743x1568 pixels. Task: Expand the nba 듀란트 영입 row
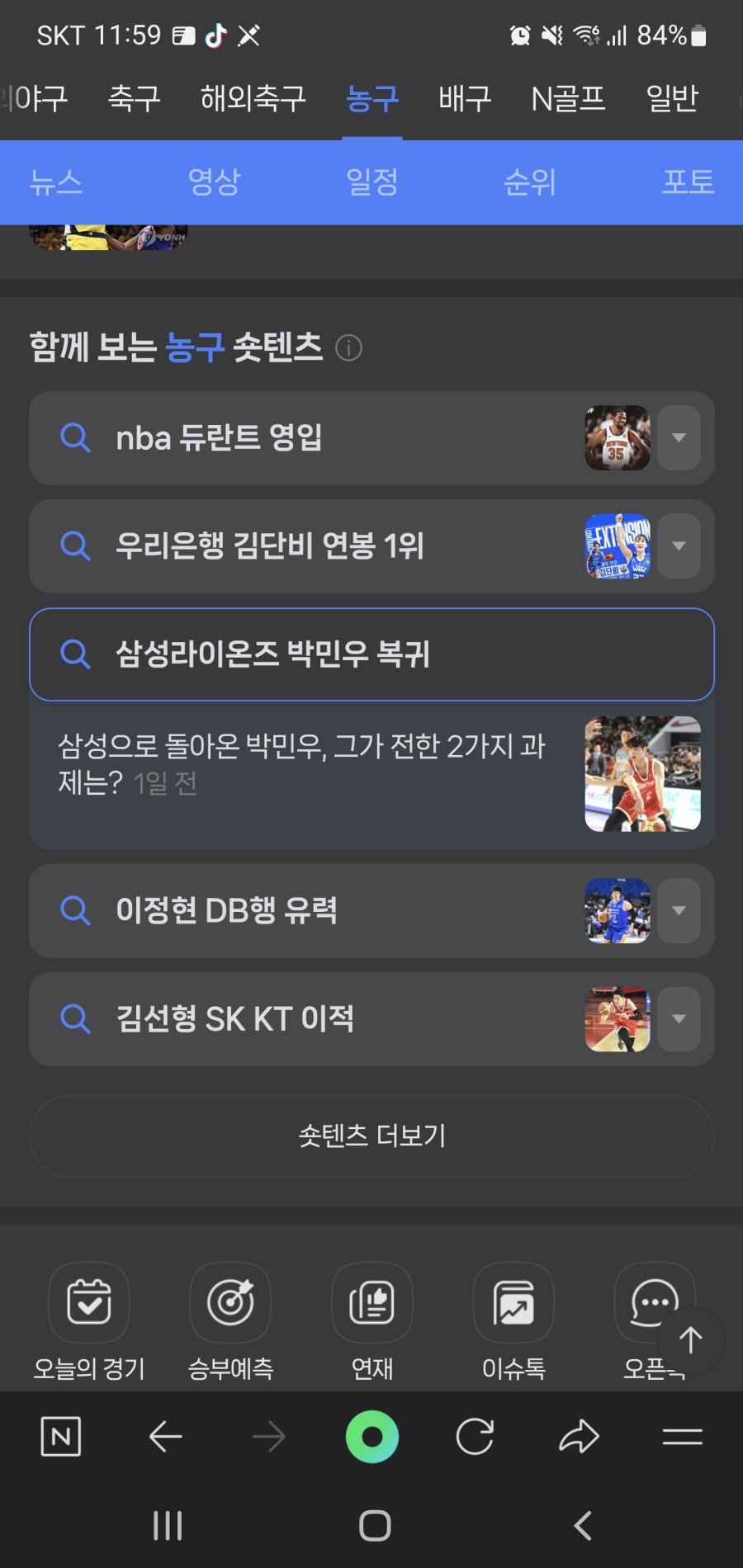coord(679,437)
